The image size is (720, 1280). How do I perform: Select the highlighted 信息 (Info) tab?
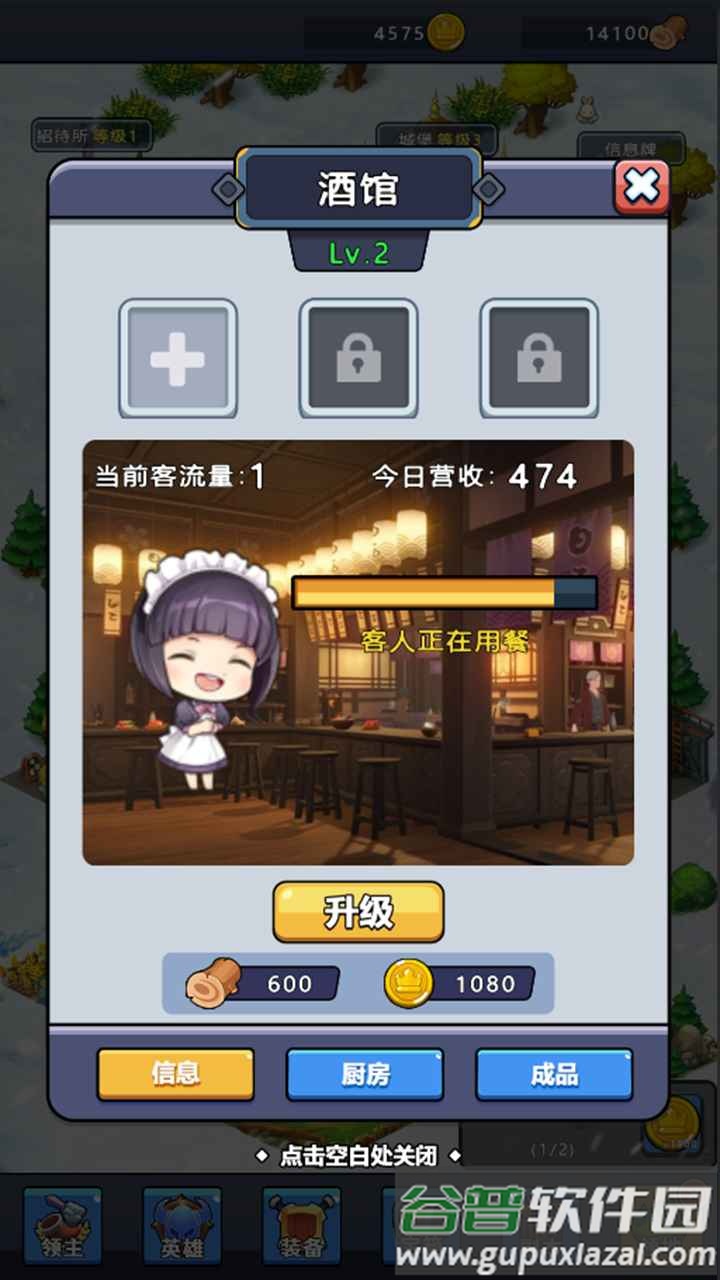(175, 1074)
